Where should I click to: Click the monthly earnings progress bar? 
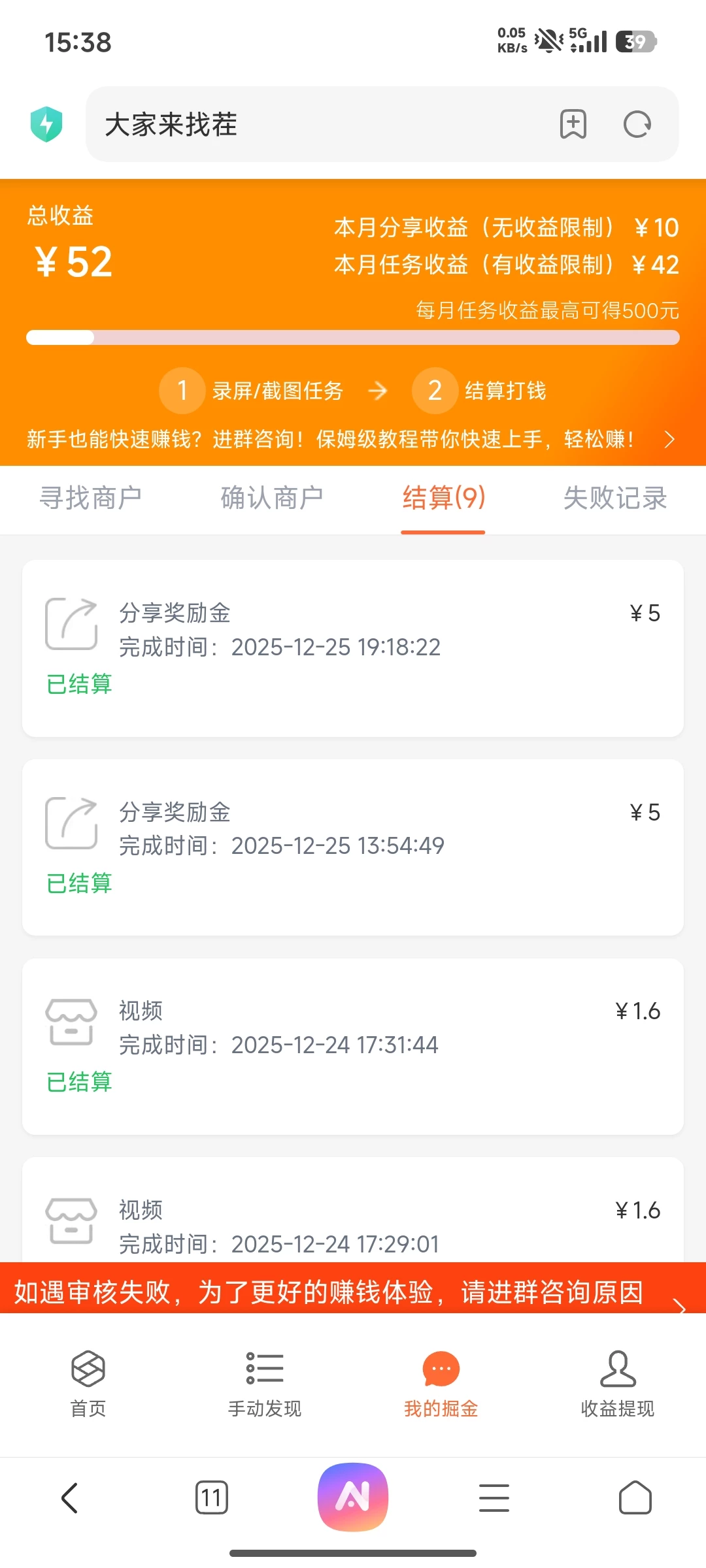tap(353, 337)
